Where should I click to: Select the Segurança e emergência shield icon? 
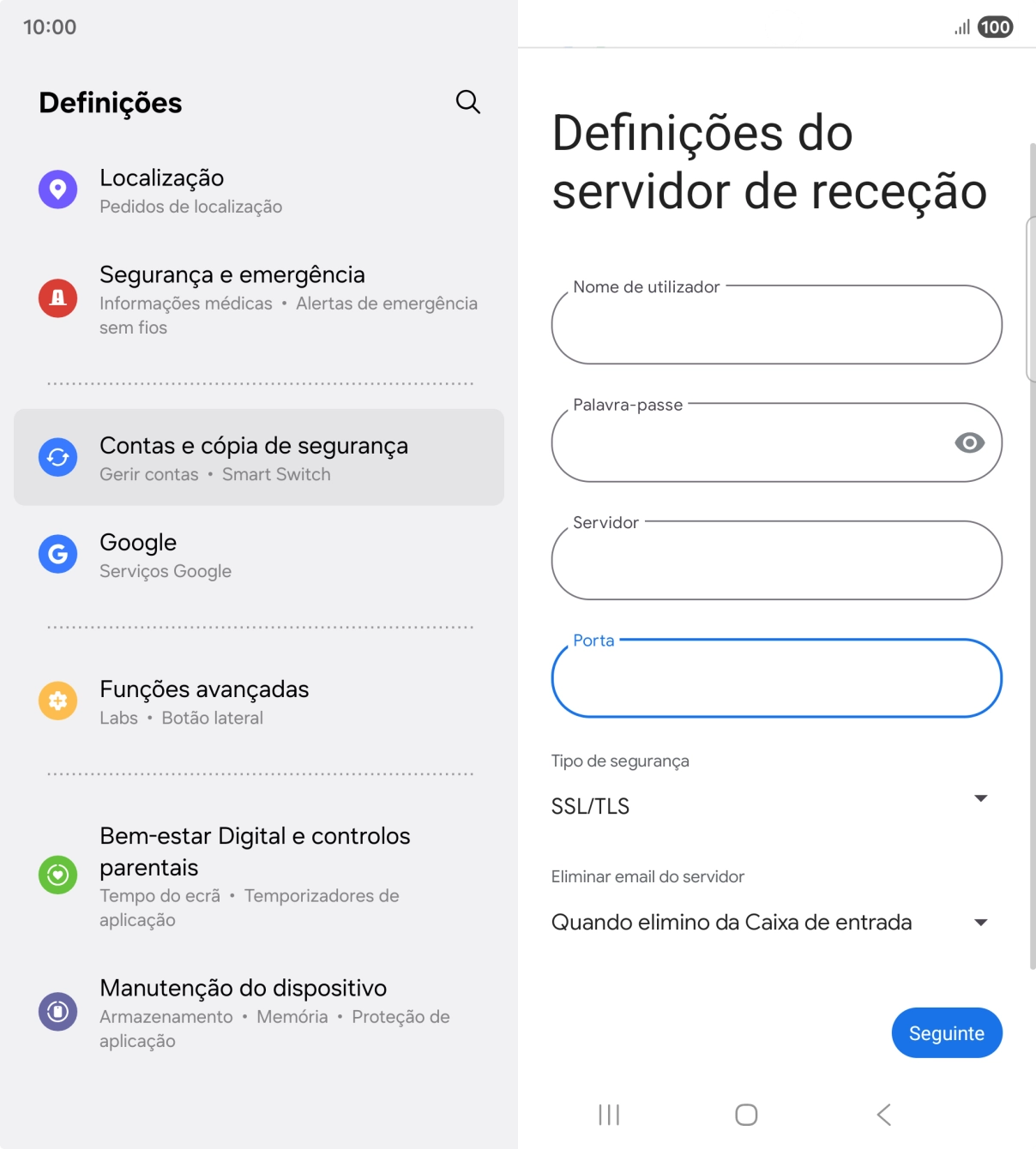click(x=57, y=298)
